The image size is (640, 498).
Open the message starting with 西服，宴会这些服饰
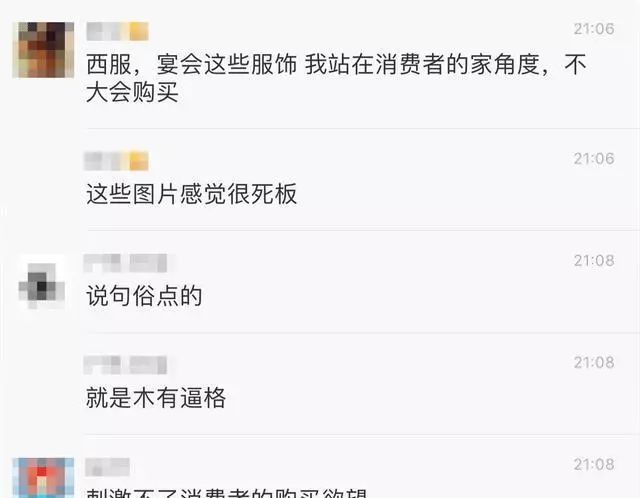(x=335, y=80)
